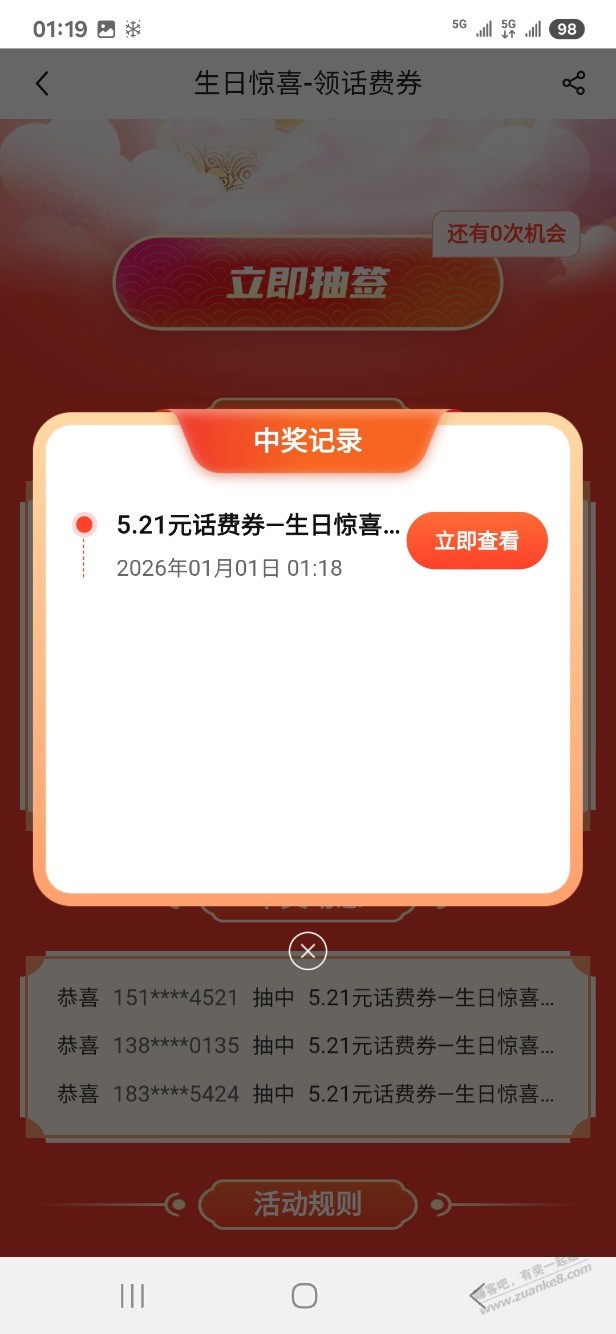This screenshot has height=1334, width=616.
Task: Share this birthday surprise activity
Action: [573, 84]
